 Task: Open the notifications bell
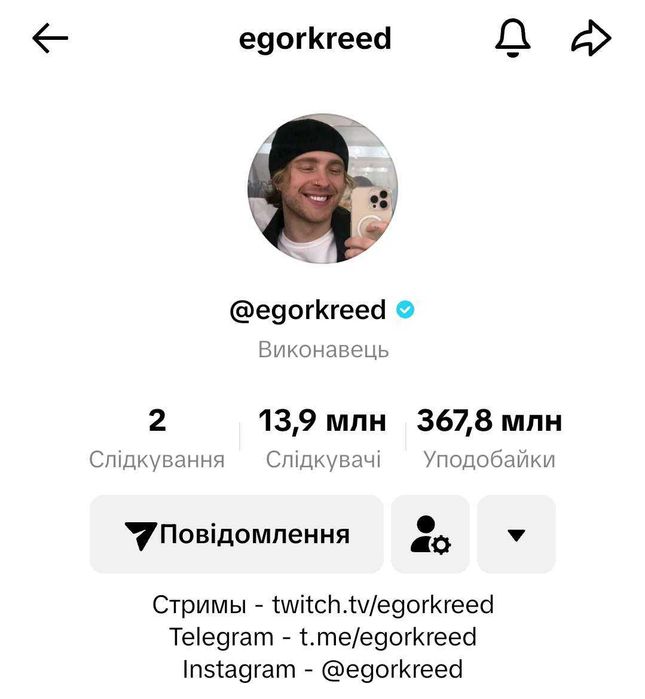point(513,39)
